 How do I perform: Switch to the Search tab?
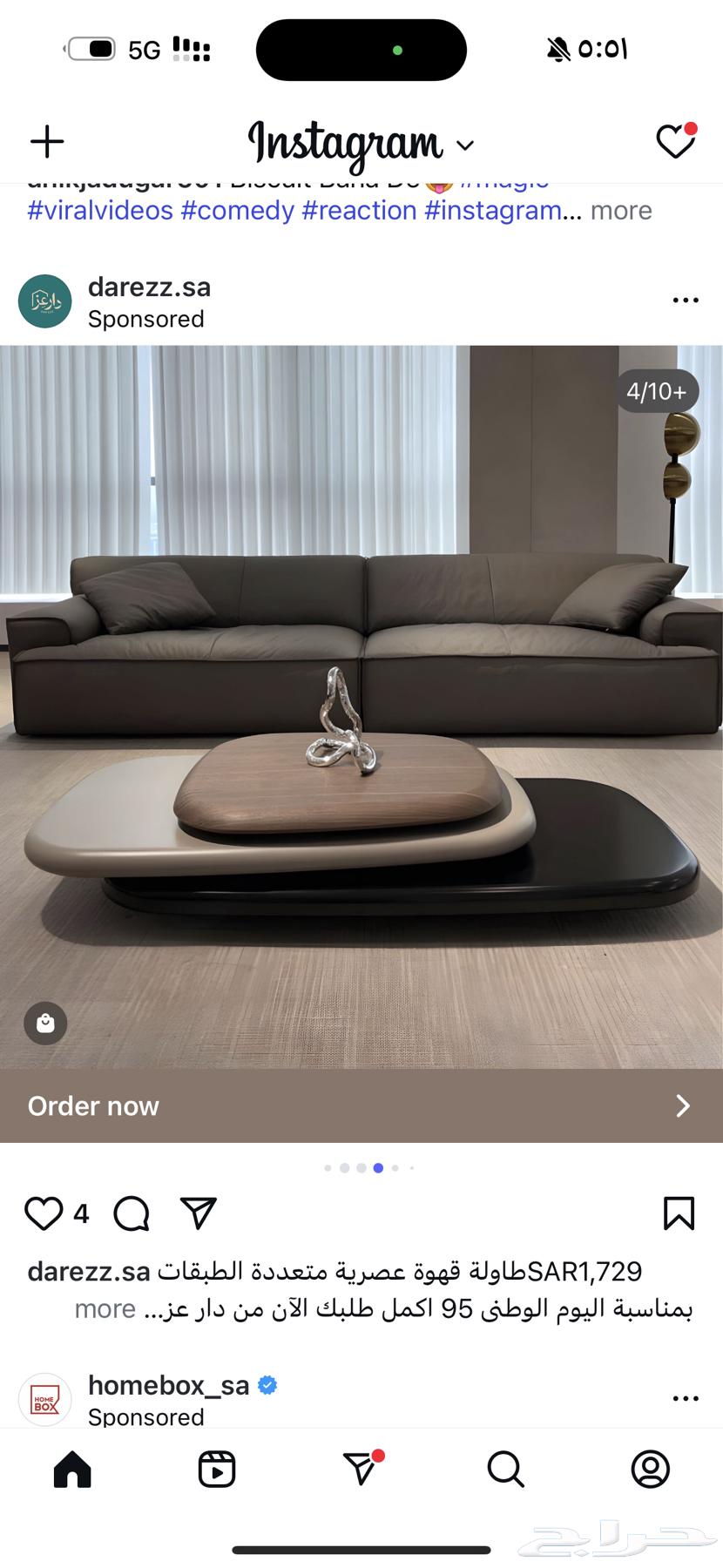click(x=505, y=1470)
